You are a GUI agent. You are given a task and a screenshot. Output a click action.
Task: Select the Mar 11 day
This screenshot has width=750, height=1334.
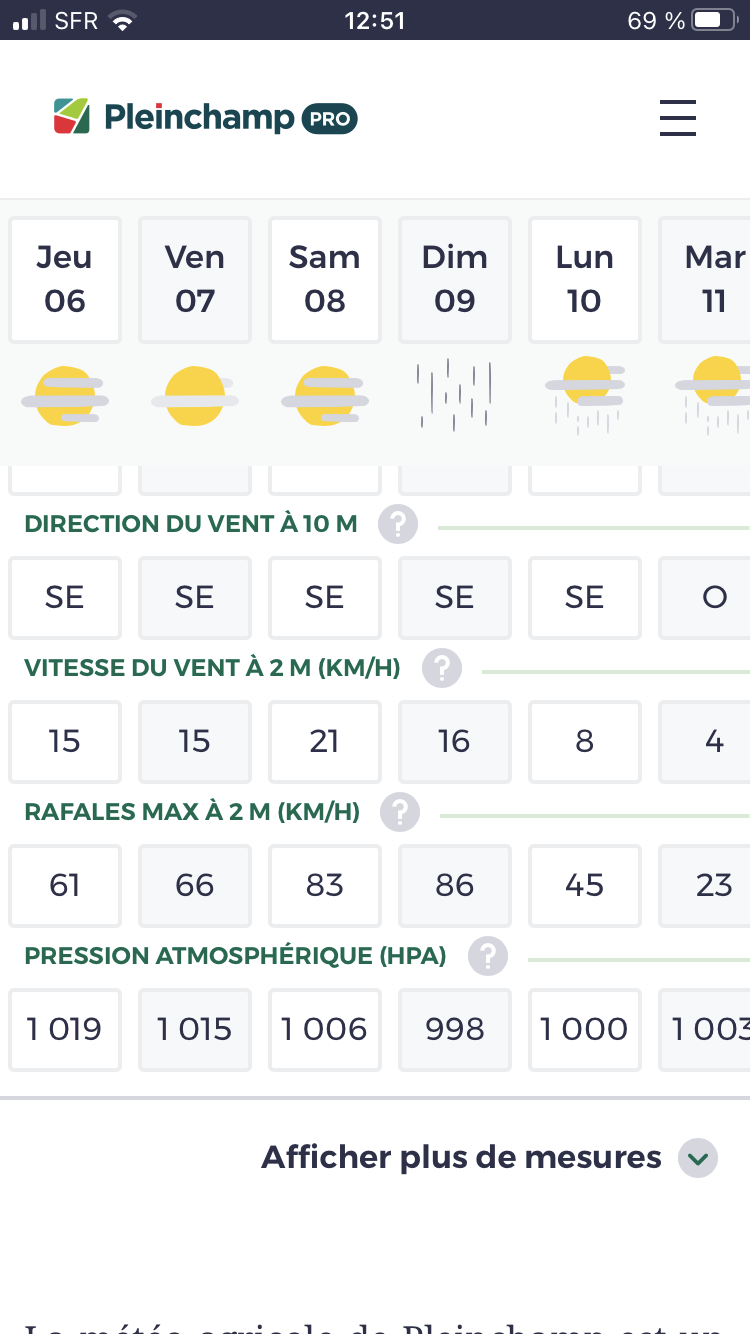click(x=706, y=279)
